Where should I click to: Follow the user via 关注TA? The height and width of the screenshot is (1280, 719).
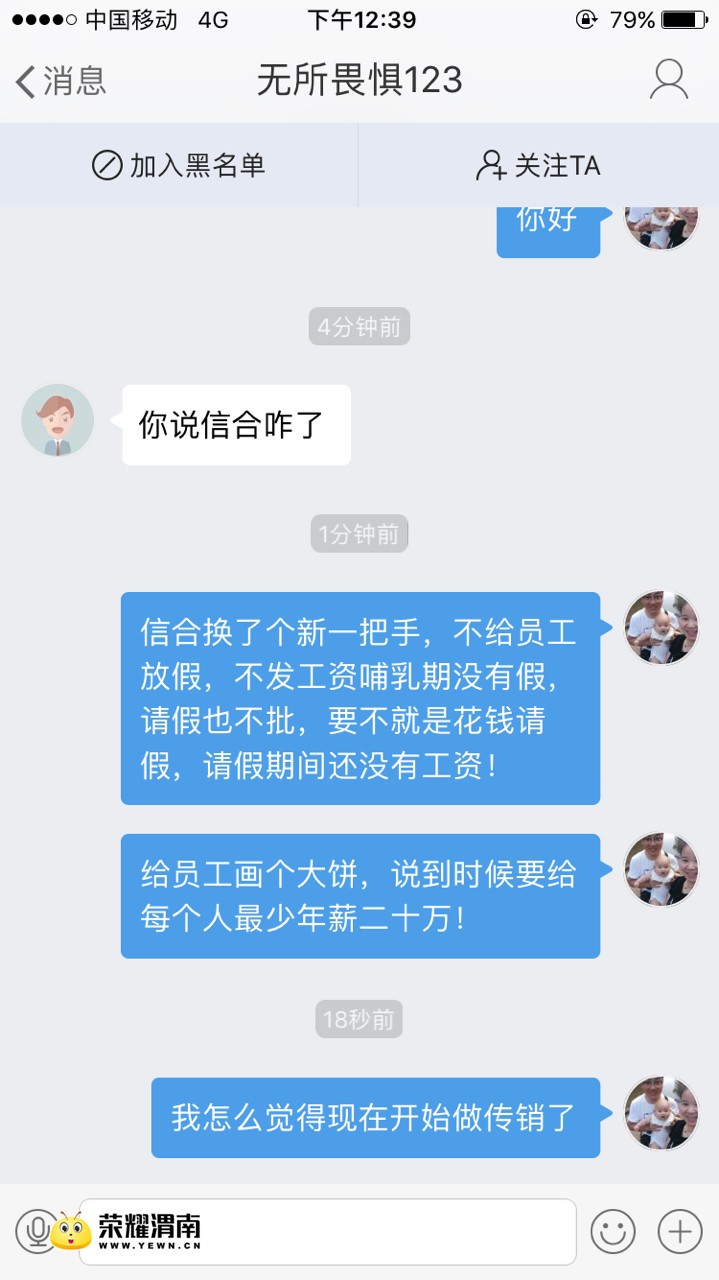(x=538, y=165)
